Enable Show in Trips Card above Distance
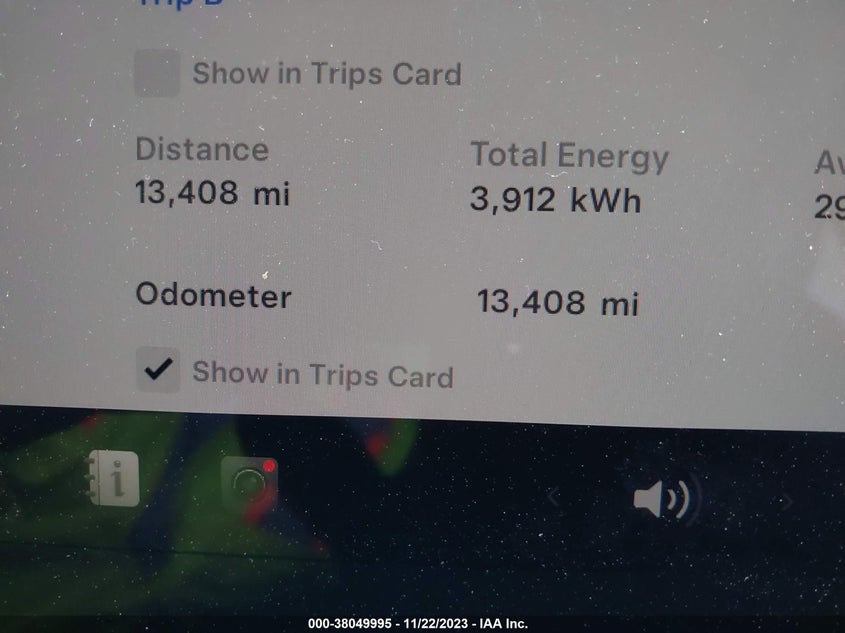This screenshot has width=845, height=633. pyautogui.click(x=157, y=73)
